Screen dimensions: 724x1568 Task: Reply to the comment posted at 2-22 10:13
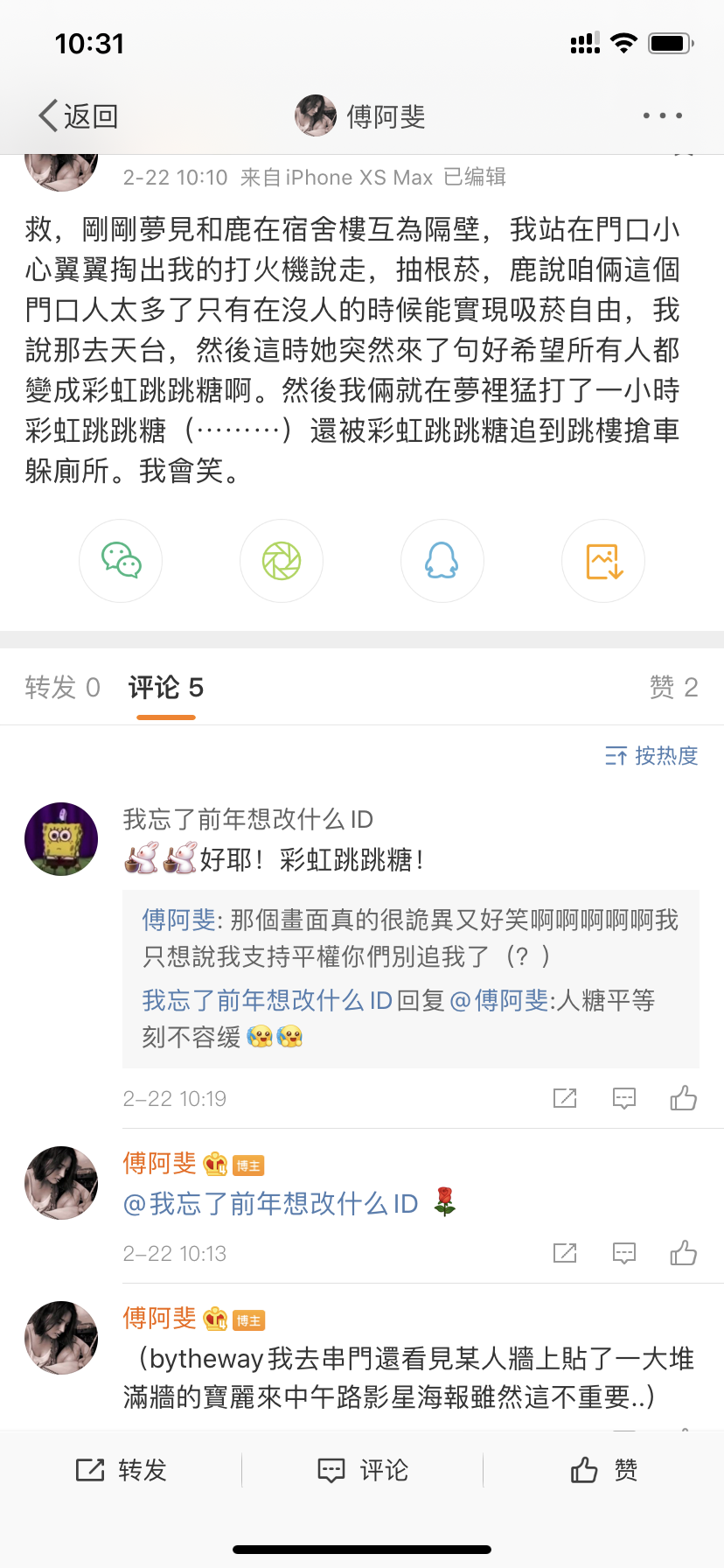[x=624, y=1253]
